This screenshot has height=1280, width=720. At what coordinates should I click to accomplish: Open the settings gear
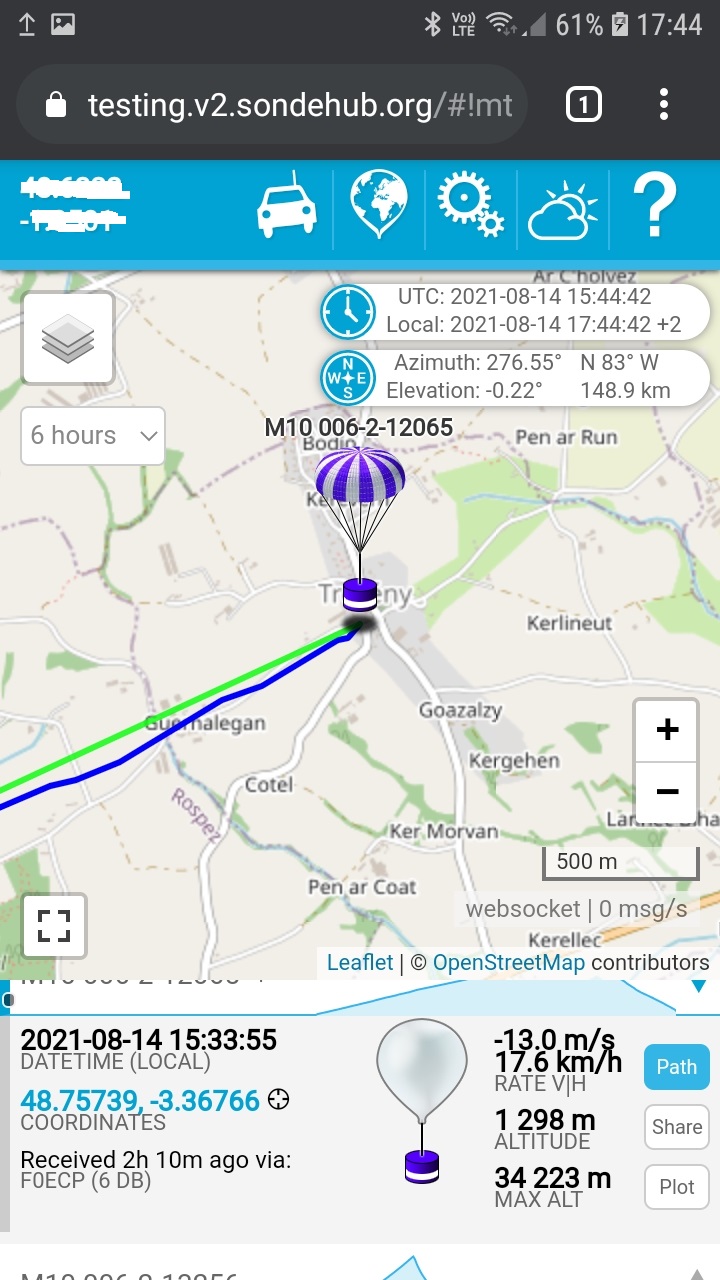[x=470, y=203]
